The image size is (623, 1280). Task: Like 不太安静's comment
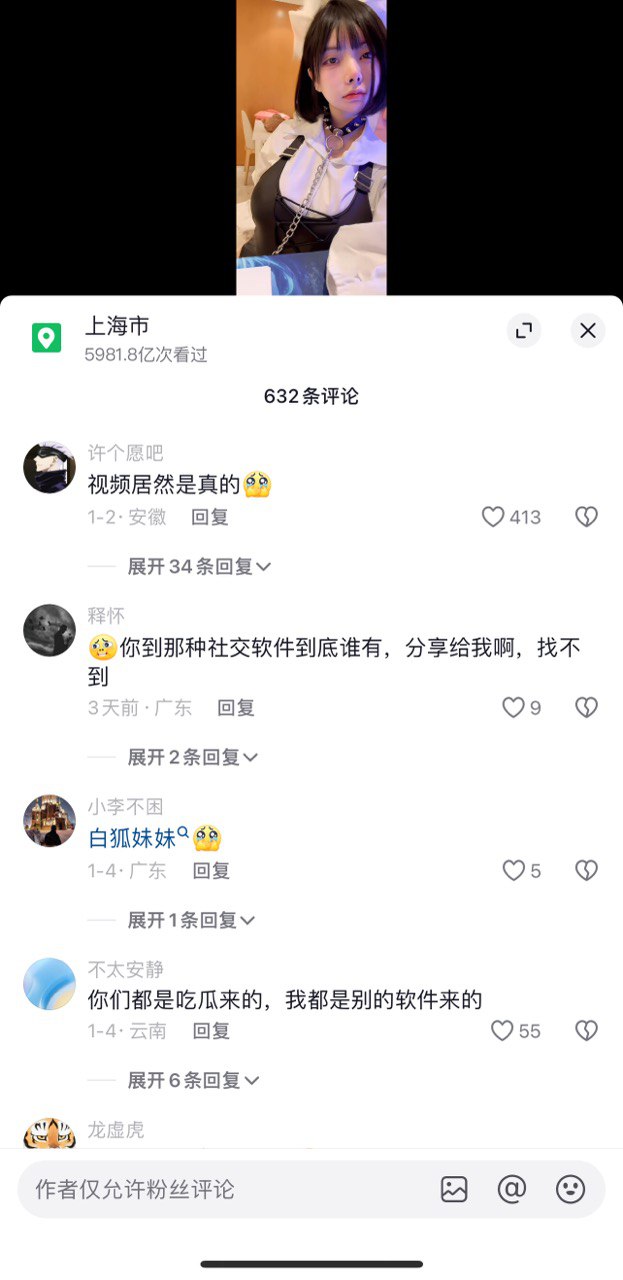point(516,1031)
